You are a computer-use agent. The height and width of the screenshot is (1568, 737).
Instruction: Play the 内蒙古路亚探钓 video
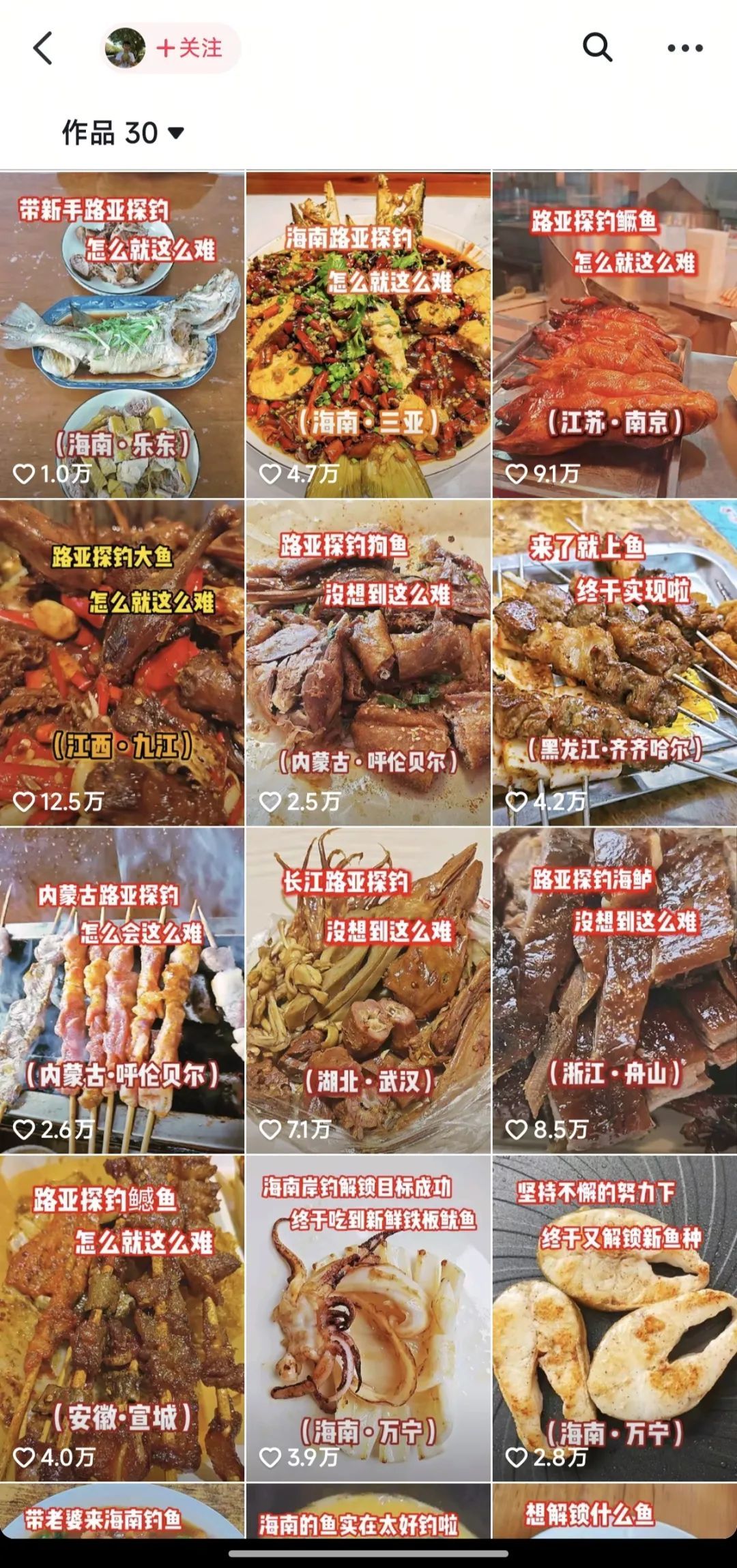pyautogui.click(x=122, y=990)
